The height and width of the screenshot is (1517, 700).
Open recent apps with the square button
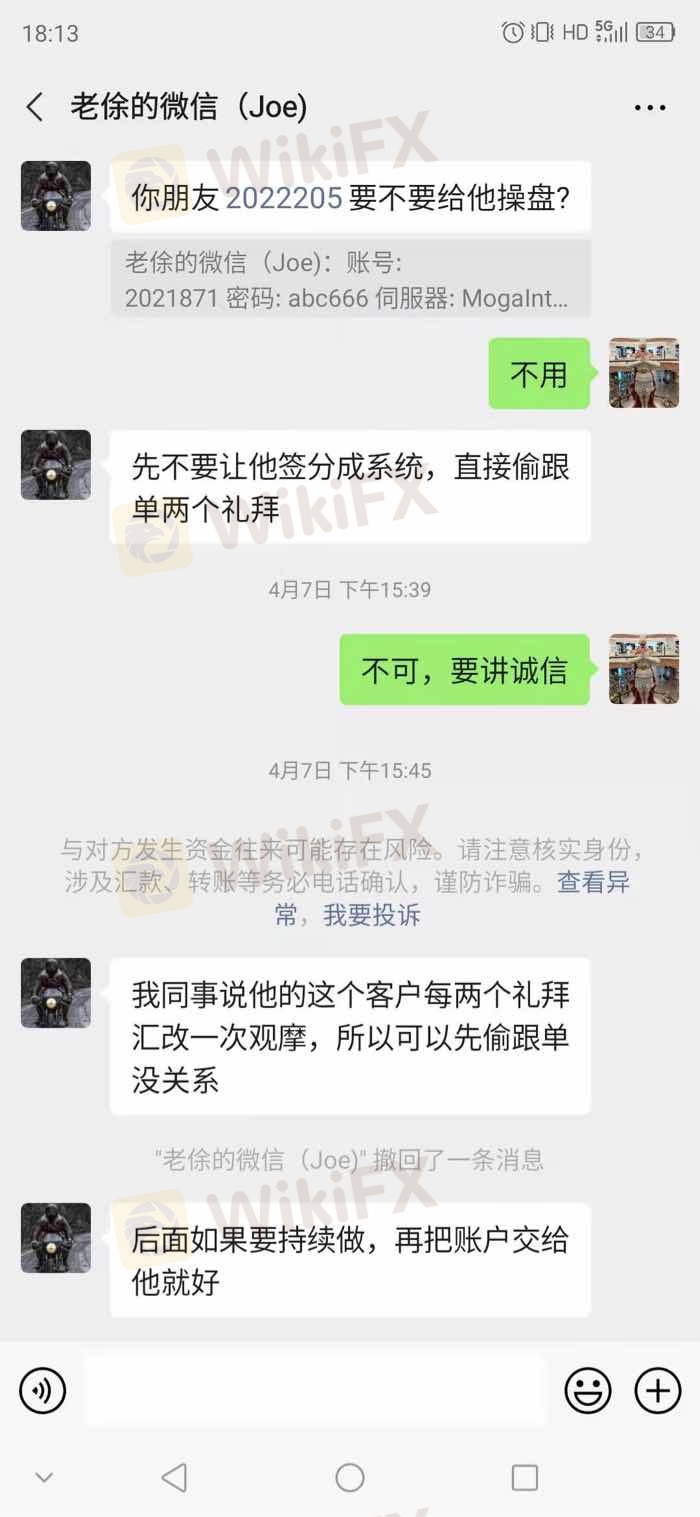pyautogui.click(x=524, y=1477)
